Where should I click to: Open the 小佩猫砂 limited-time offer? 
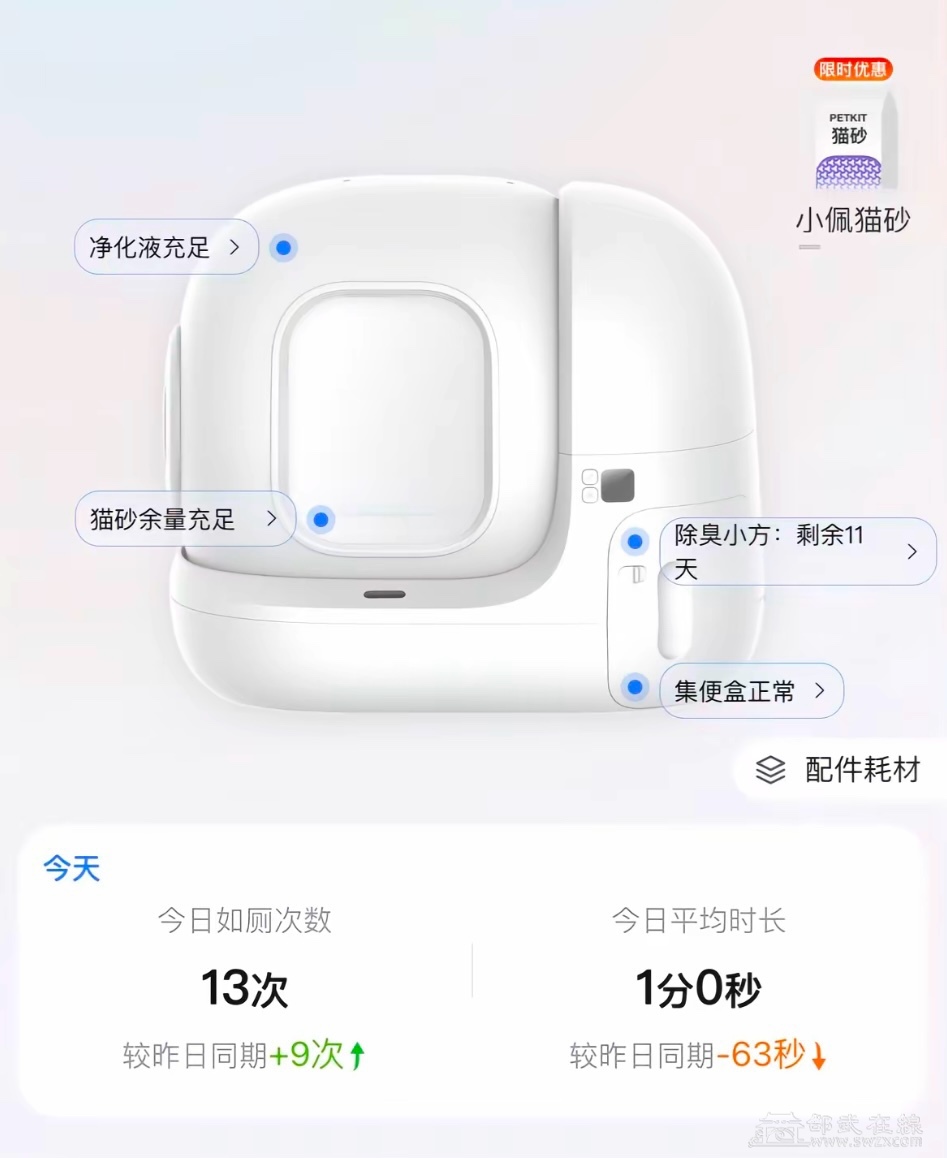[853, 150]
